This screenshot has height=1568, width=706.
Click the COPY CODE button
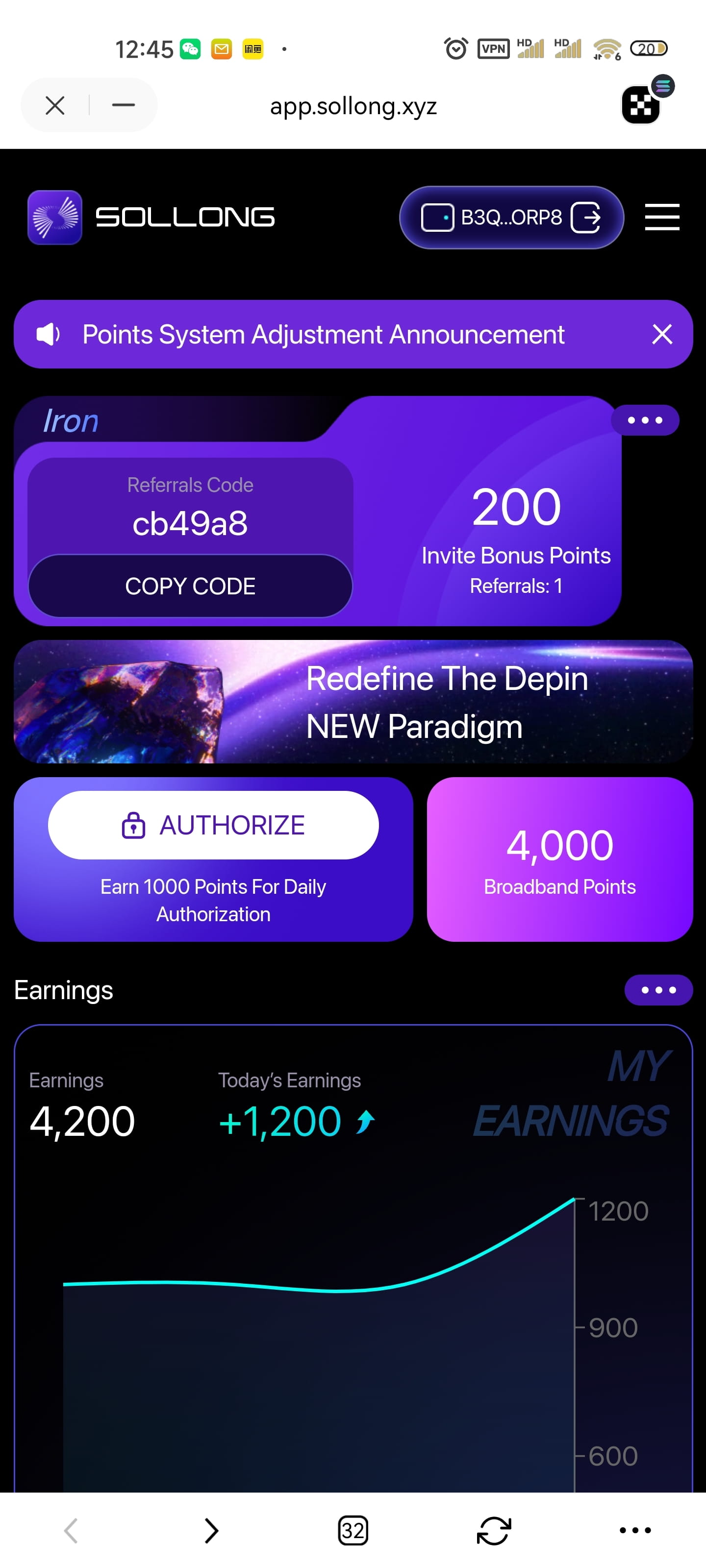(x=190, y=586)
